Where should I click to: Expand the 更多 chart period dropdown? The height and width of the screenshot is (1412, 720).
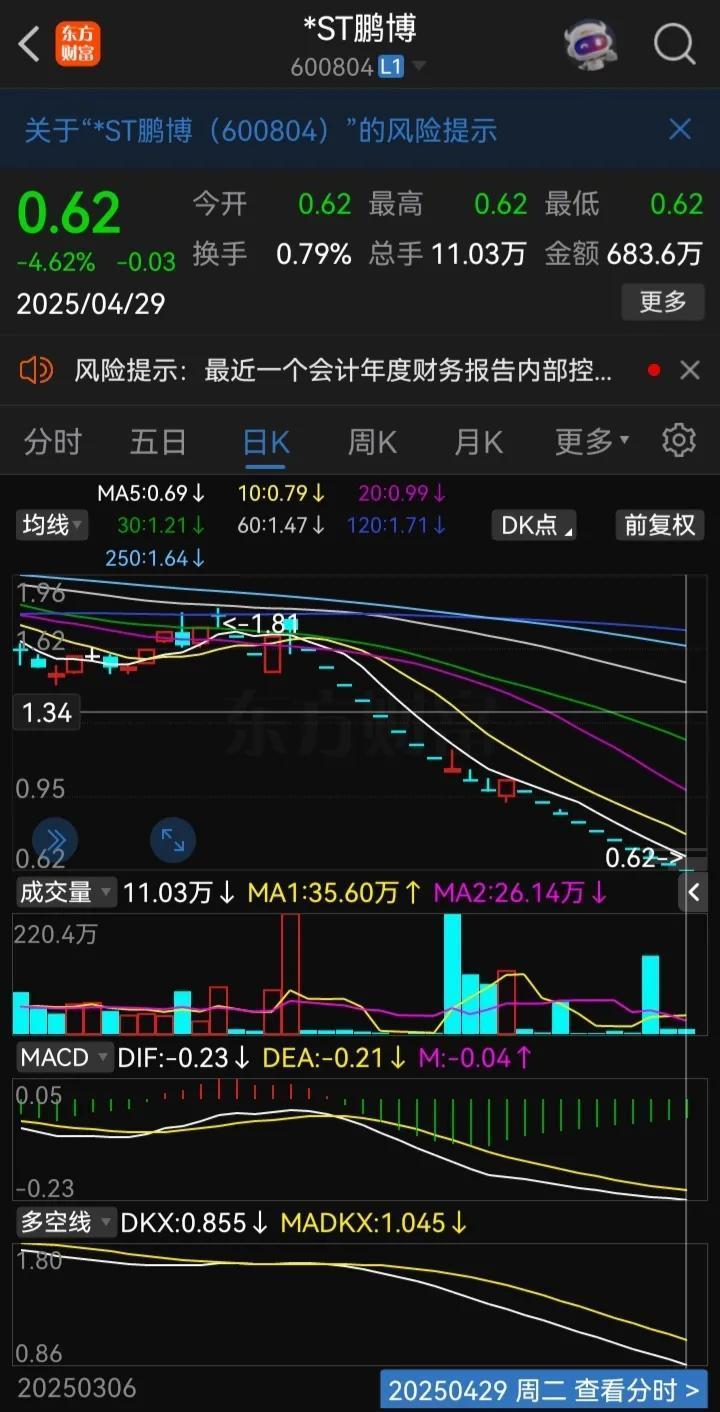click(x=592, y=441)
